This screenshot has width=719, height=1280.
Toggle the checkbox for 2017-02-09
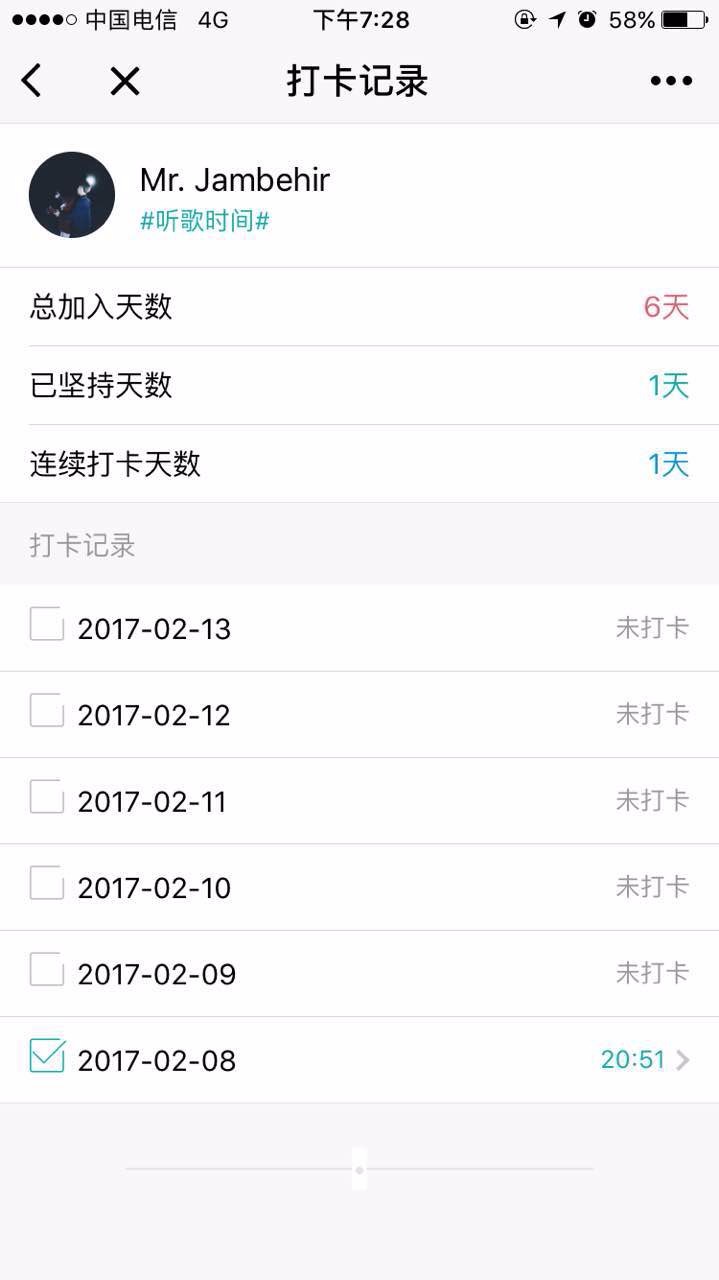47,970
